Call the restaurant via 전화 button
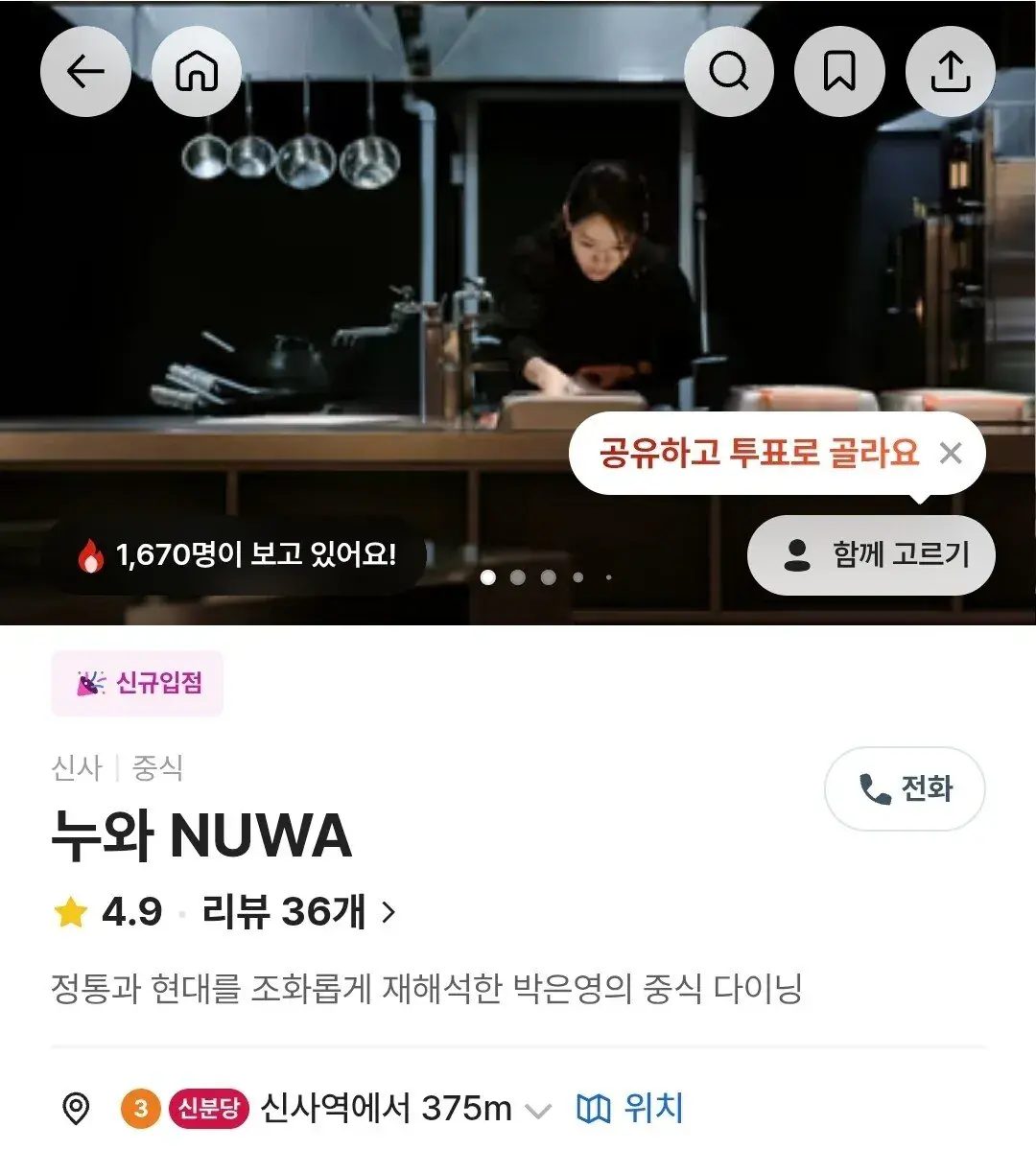 905,788
